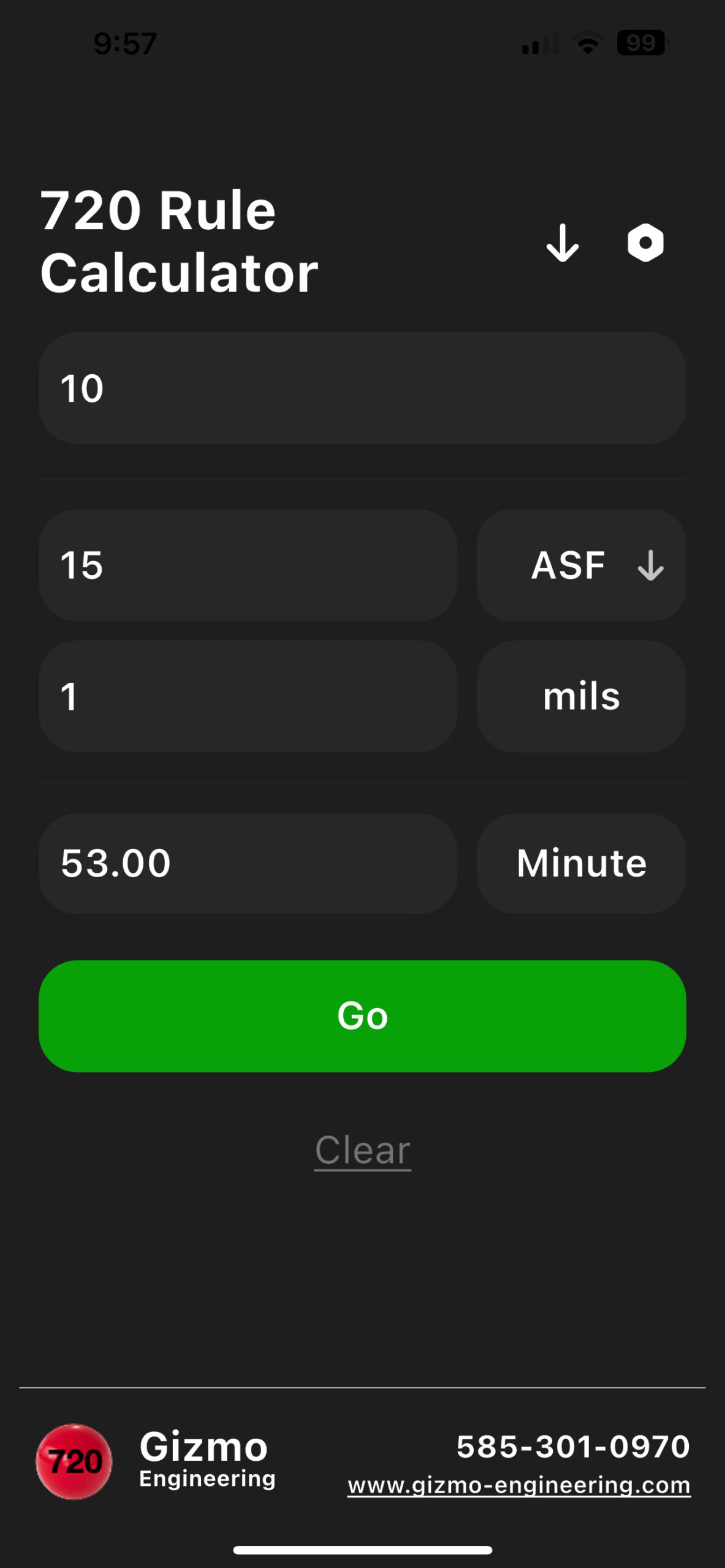Open settings via the hexagon icon
The image size is (725, 1568).
[645, 243]
